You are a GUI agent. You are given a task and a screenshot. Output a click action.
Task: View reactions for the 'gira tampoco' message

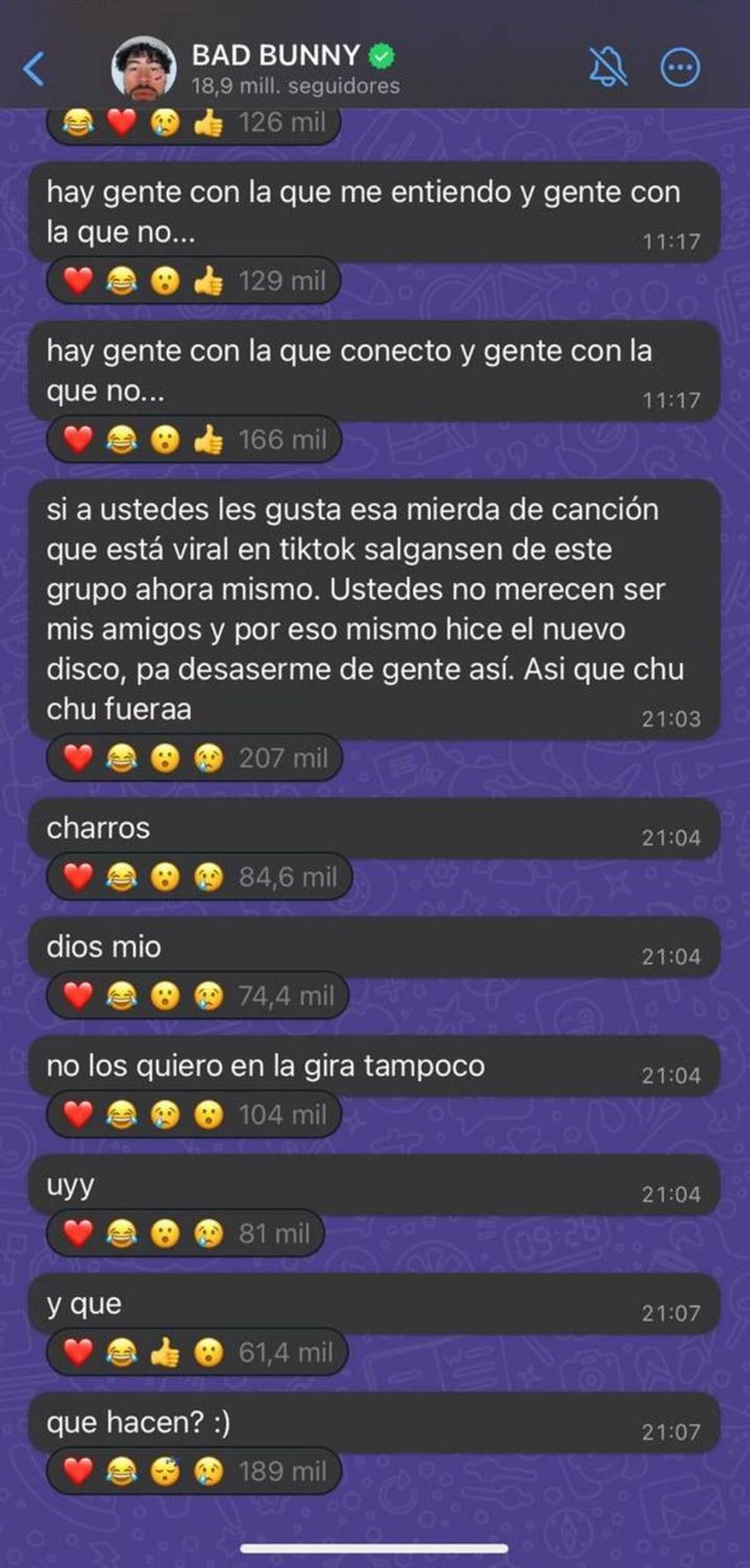click(194, 1114)
